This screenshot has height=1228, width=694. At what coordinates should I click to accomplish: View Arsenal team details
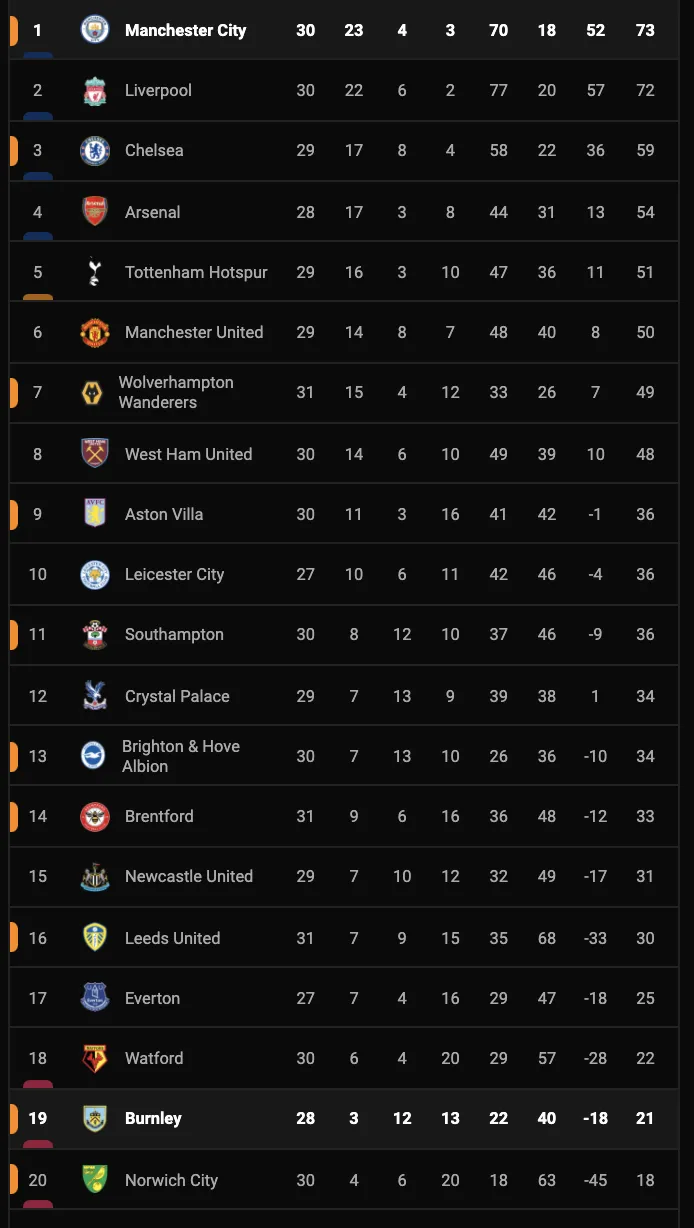[152, 212]
